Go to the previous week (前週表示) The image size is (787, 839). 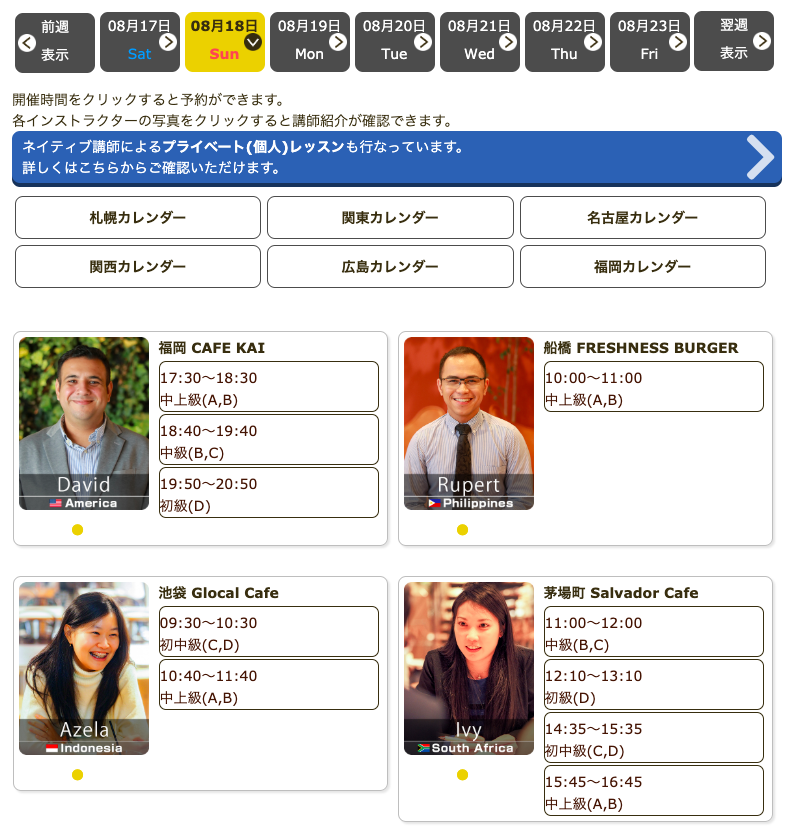(55, 42)
